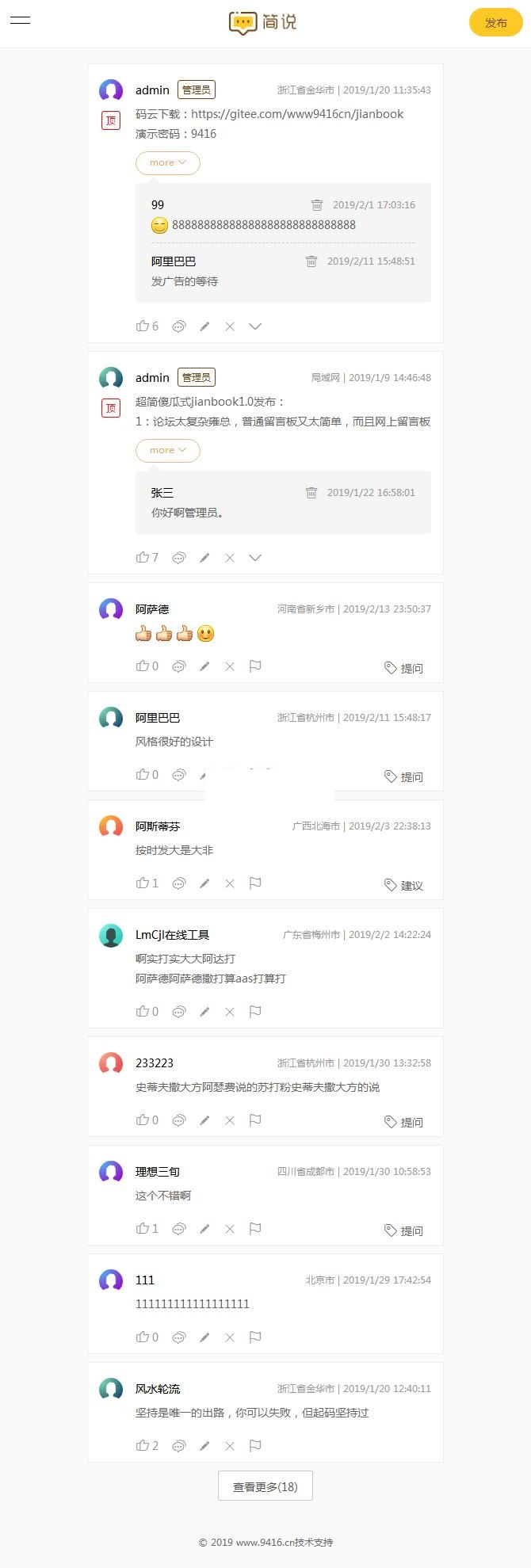The width and height of the screenshot is (531, 1568).
Task: Edit the post by 阿斯蒂芬
Action: (204, 883)
